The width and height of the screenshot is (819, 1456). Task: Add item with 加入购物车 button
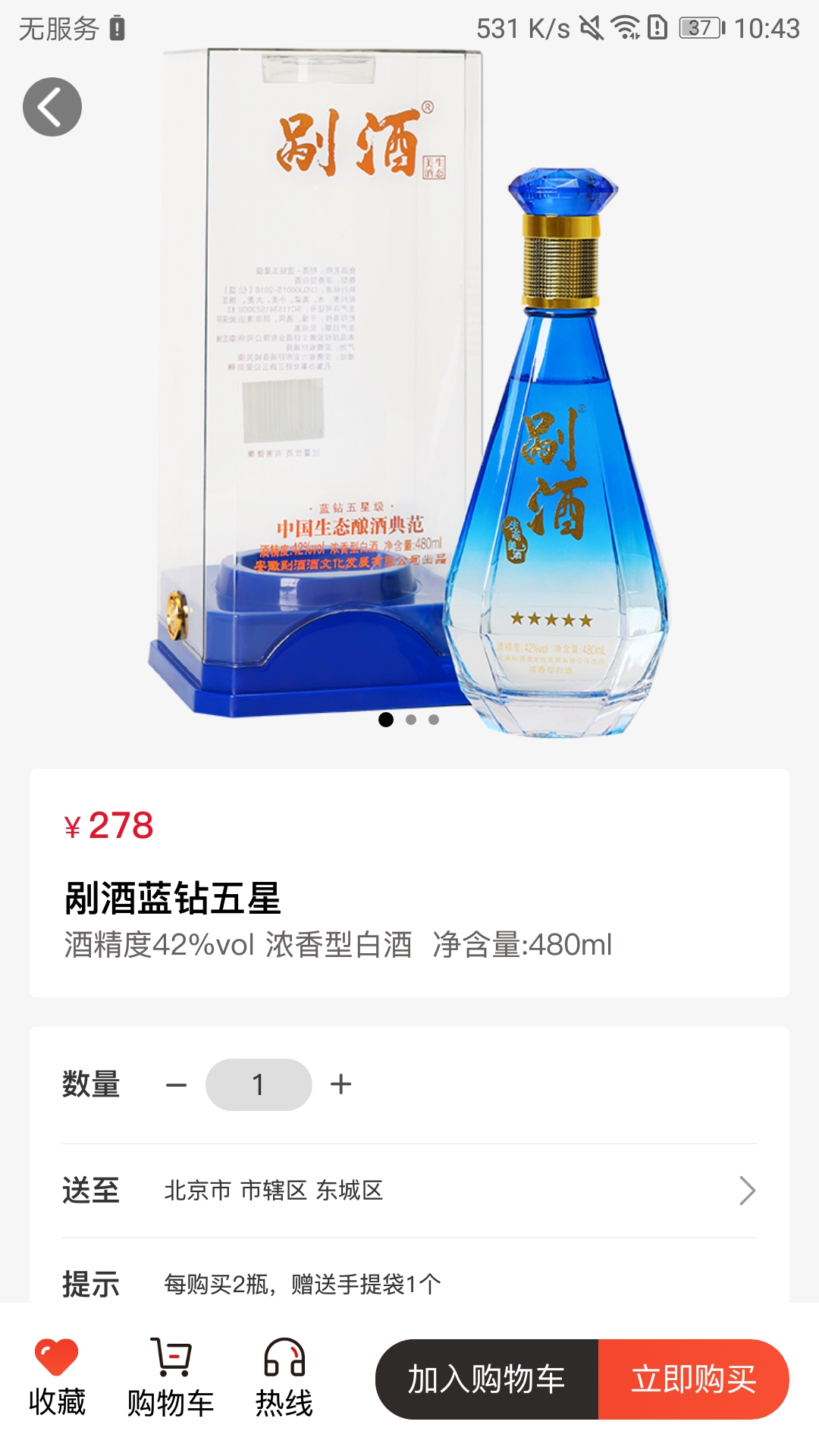click(487, 1379)
